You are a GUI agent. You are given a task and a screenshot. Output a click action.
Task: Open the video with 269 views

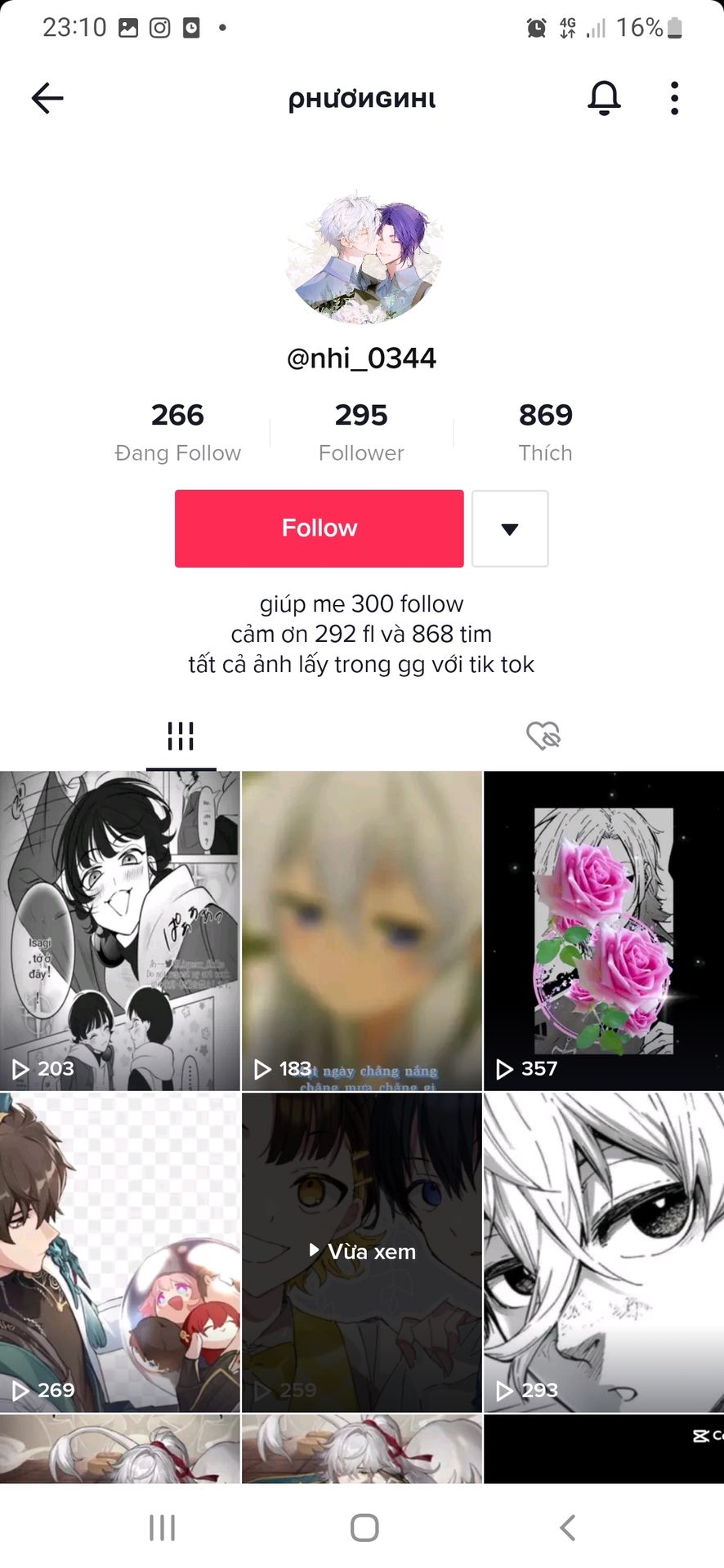(x=120, y=1253)
